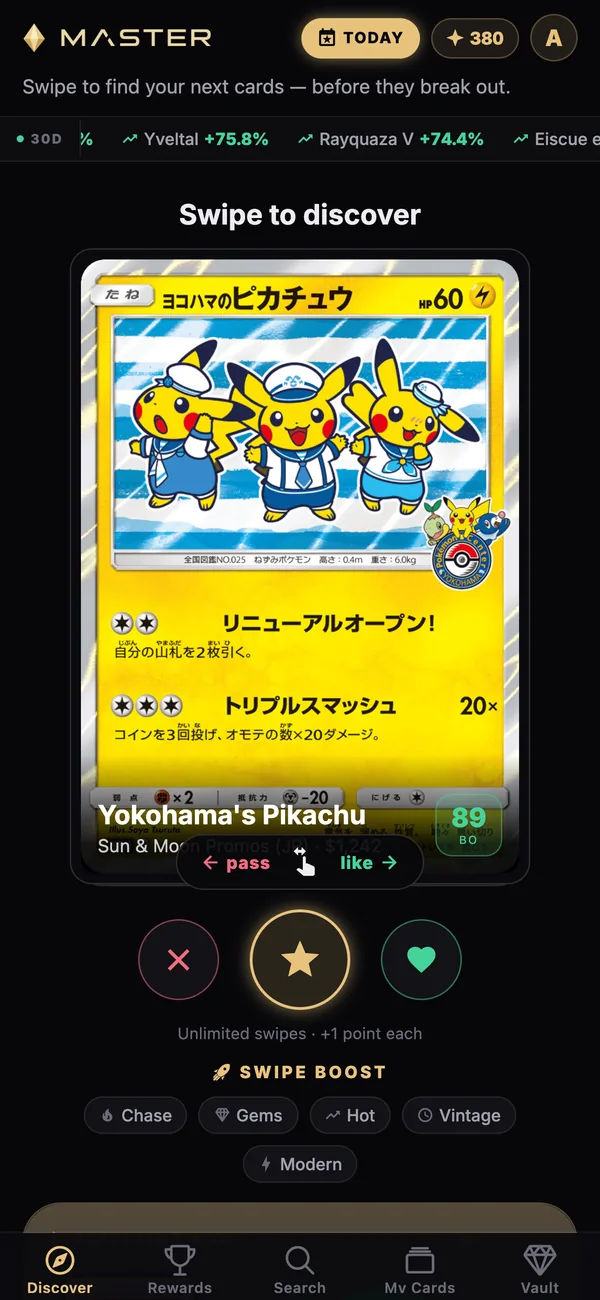Select the Chase boost chip
Viewport: 600px width, 1300px height.
[x=136, y=1115]
